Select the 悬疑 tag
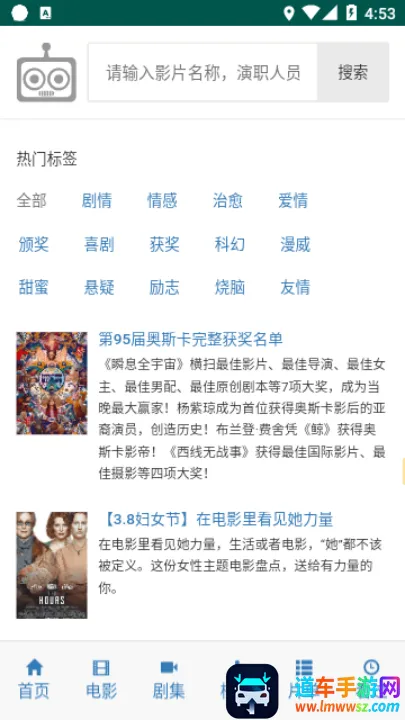The width and height of the screenshot is (405, 720). [x=99, y=287]
